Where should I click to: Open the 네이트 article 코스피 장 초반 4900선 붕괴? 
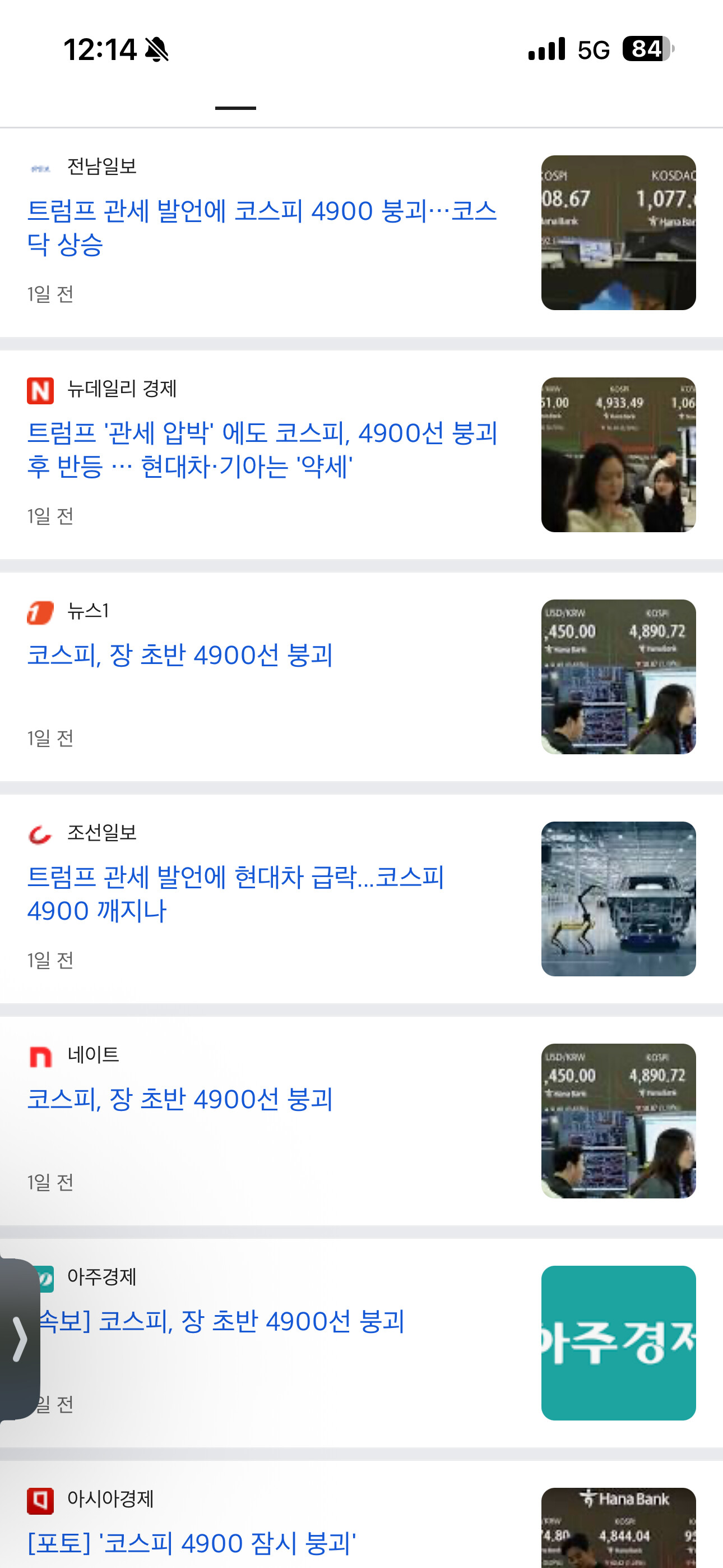pos(180,1099)
